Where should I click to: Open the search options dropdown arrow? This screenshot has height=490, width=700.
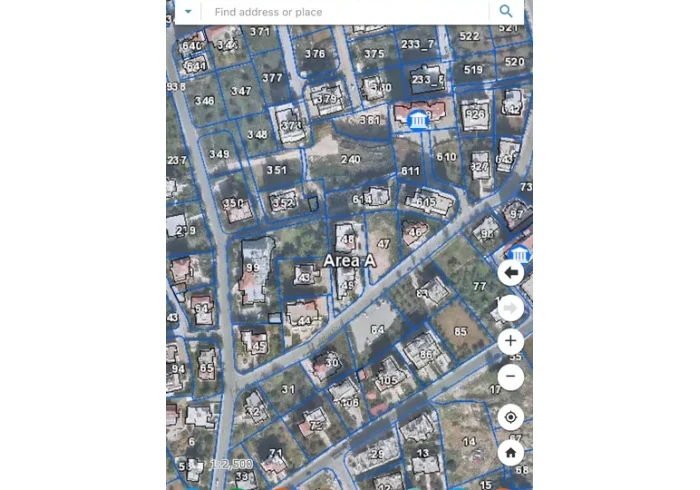click(188, 12)
